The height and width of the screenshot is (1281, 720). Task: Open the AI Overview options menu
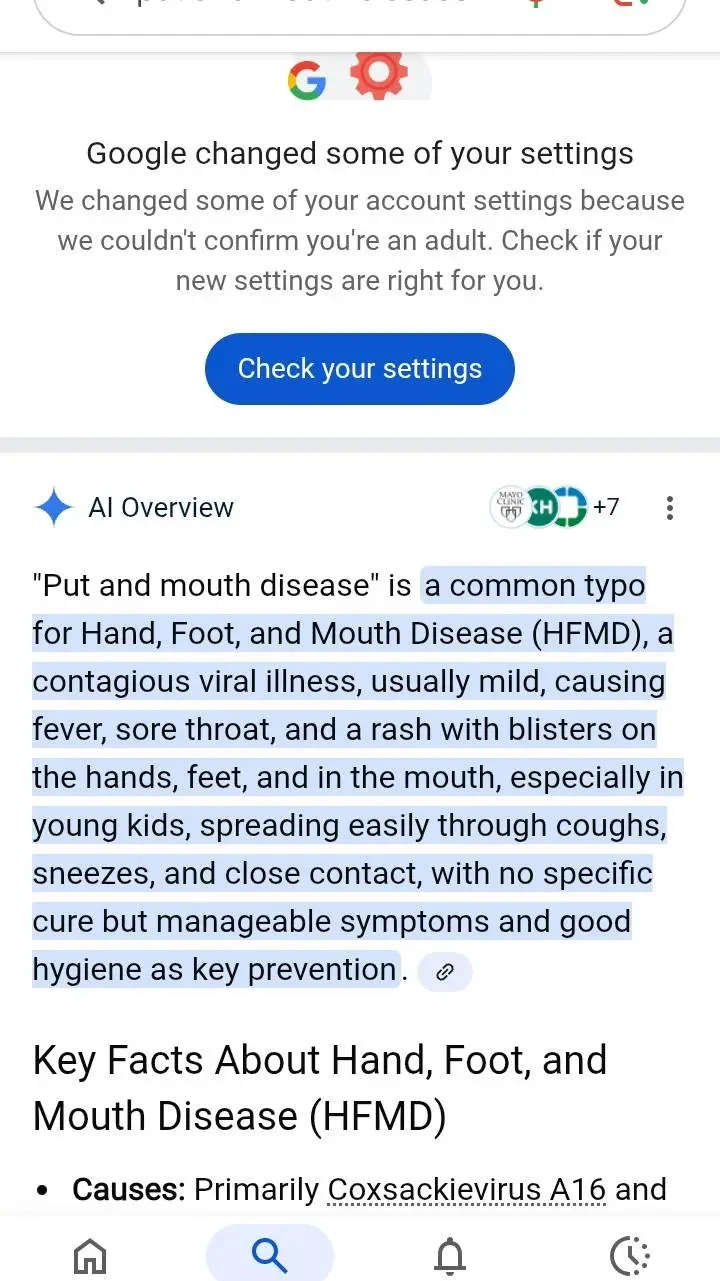(669, 508)
